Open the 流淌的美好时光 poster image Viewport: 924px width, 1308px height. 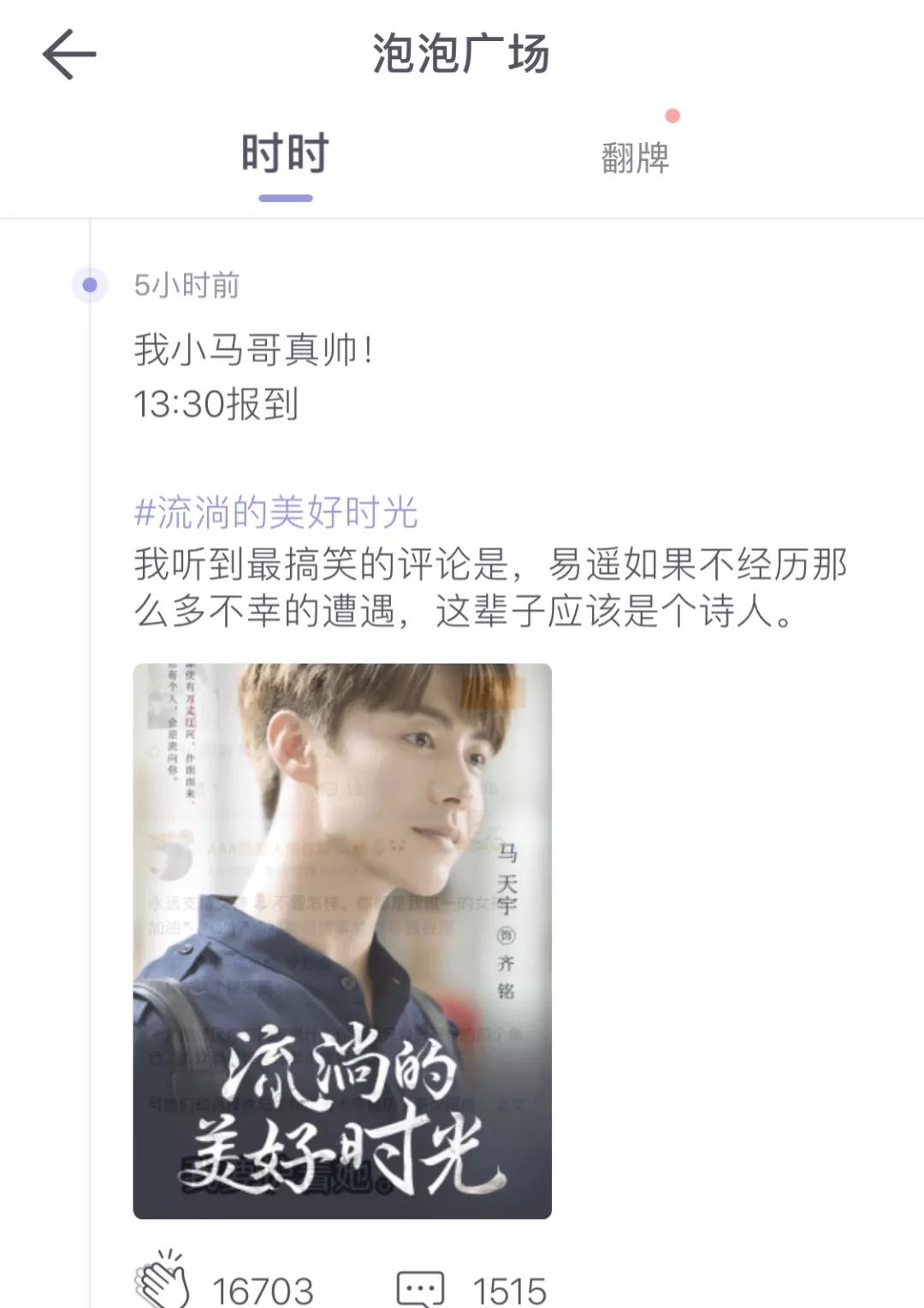[x=342, y=940]
